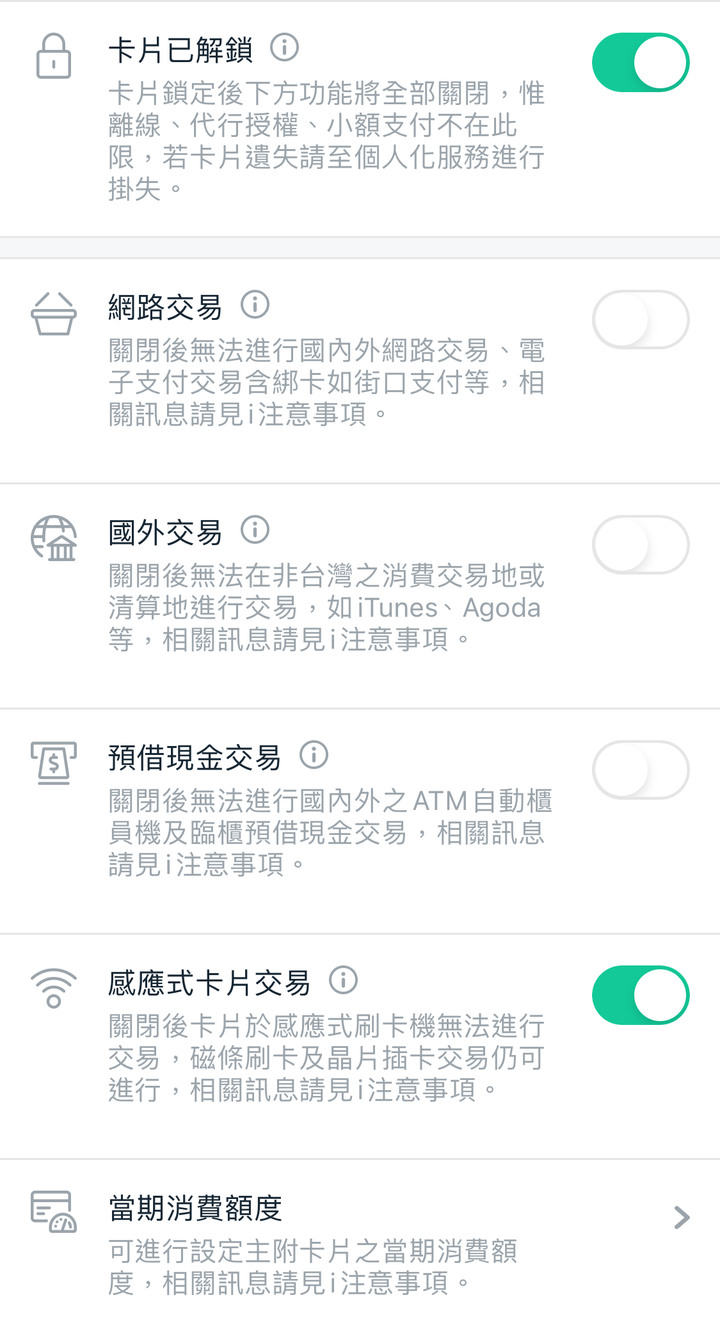The height and width of the screenshot is (1325, 720).
Task: Enable the 網路交易 switch
Action: pyautogui.click(x=640, y=320)
